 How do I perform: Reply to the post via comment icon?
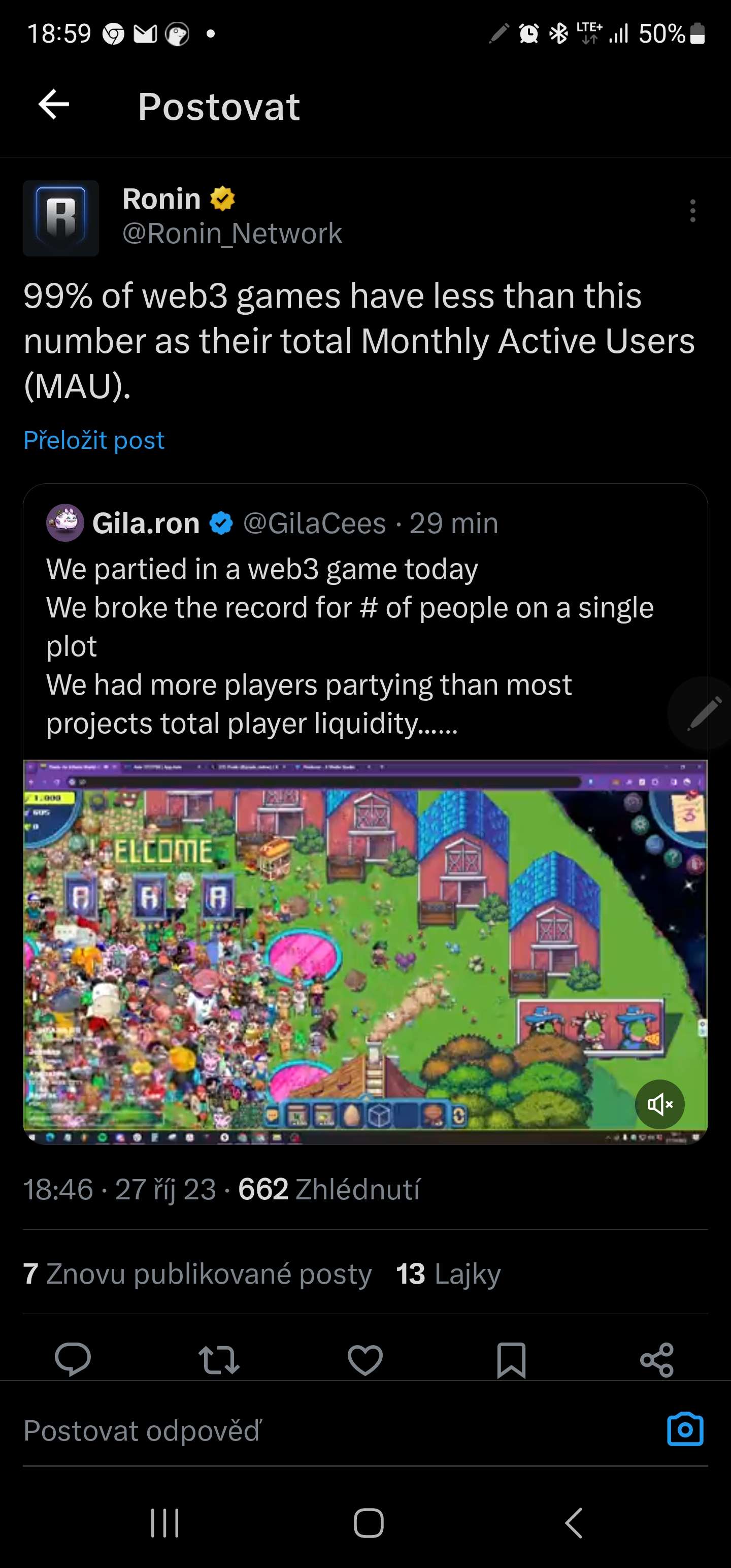pos(73,1360)
